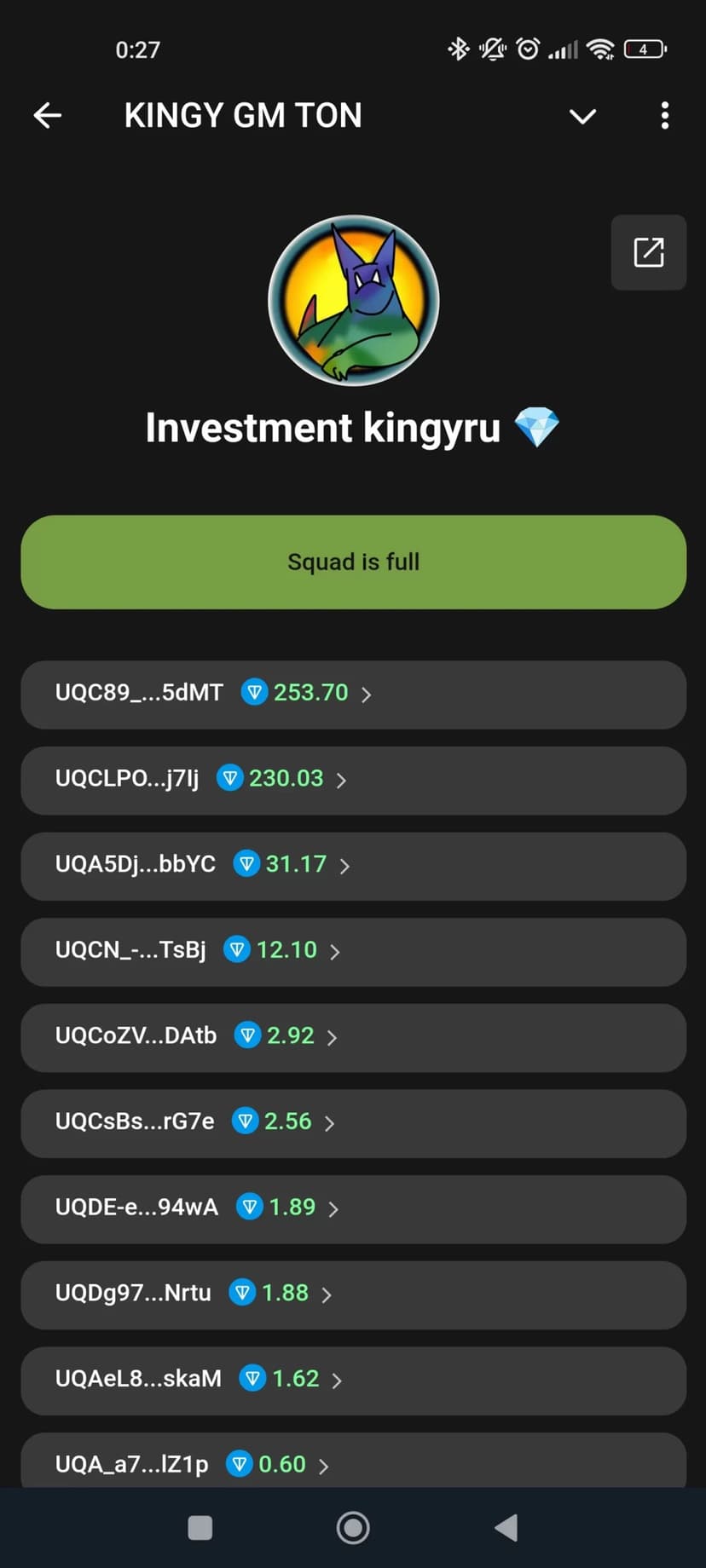The height and width of the screenshot is (1568, 706).
Task: Go to the system home screen
Action: coord(353,1528)
